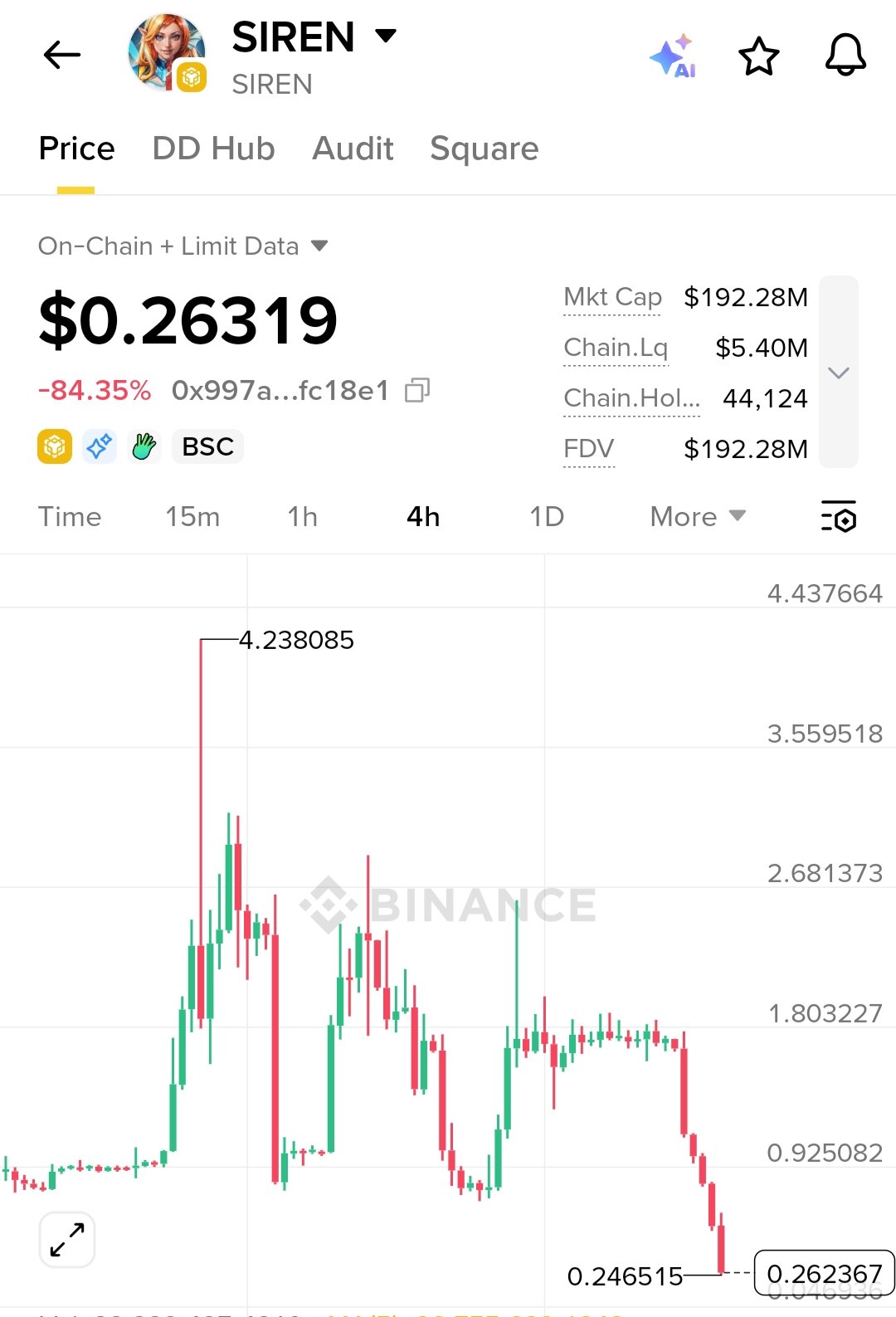Open the Square tab
Viewport: 896px width, 1317px height.
click(x=484, y=149)
